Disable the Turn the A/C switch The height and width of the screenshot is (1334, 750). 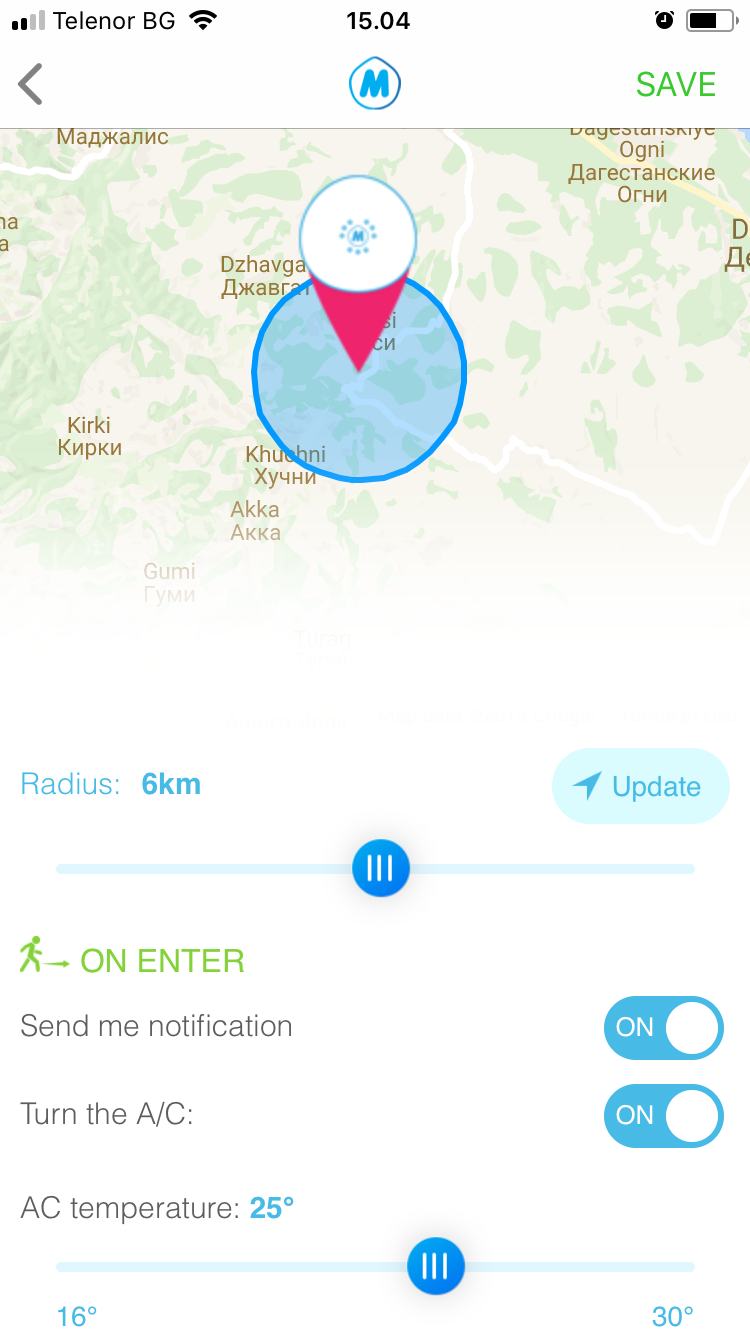coord(663,1115)
